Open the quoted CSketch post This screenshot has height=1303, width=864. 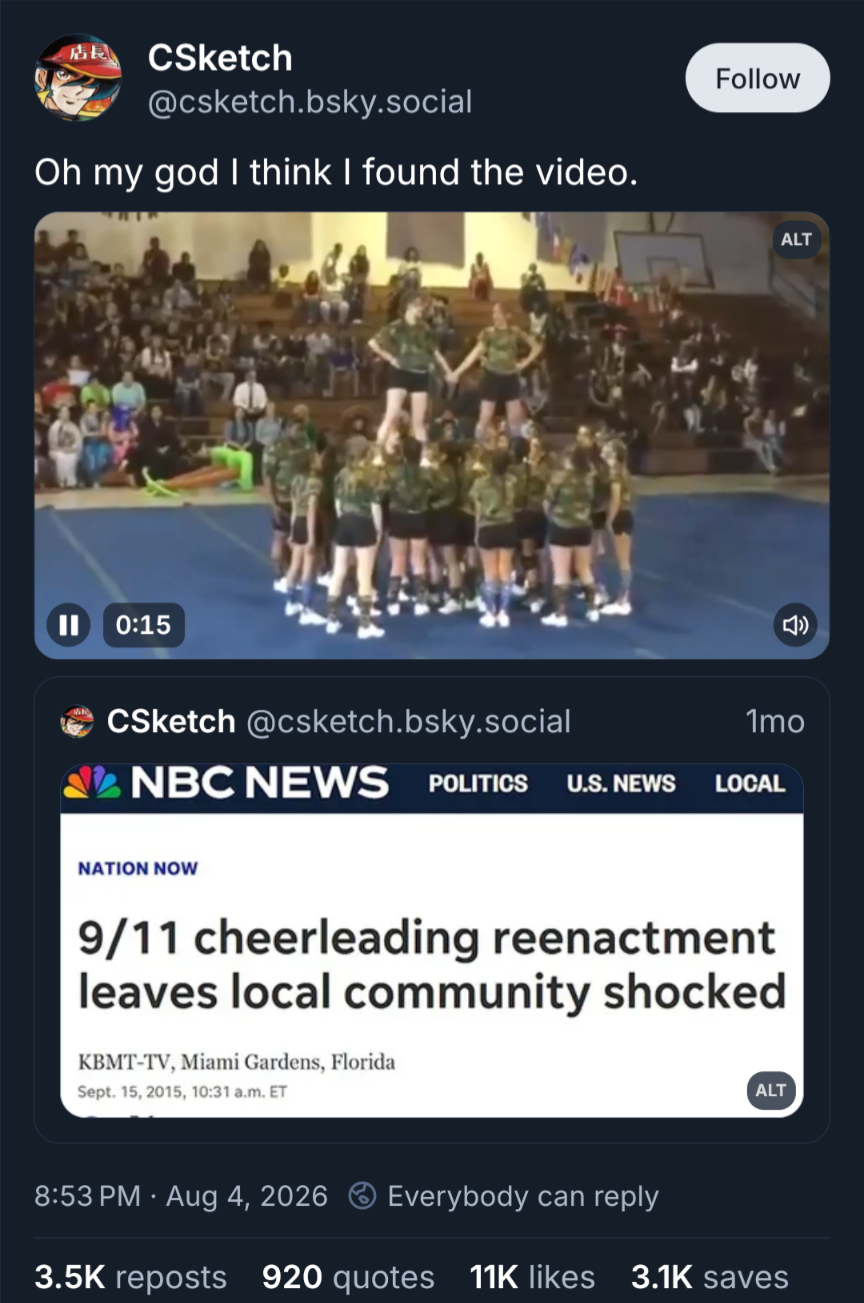[x=432, y=910]
